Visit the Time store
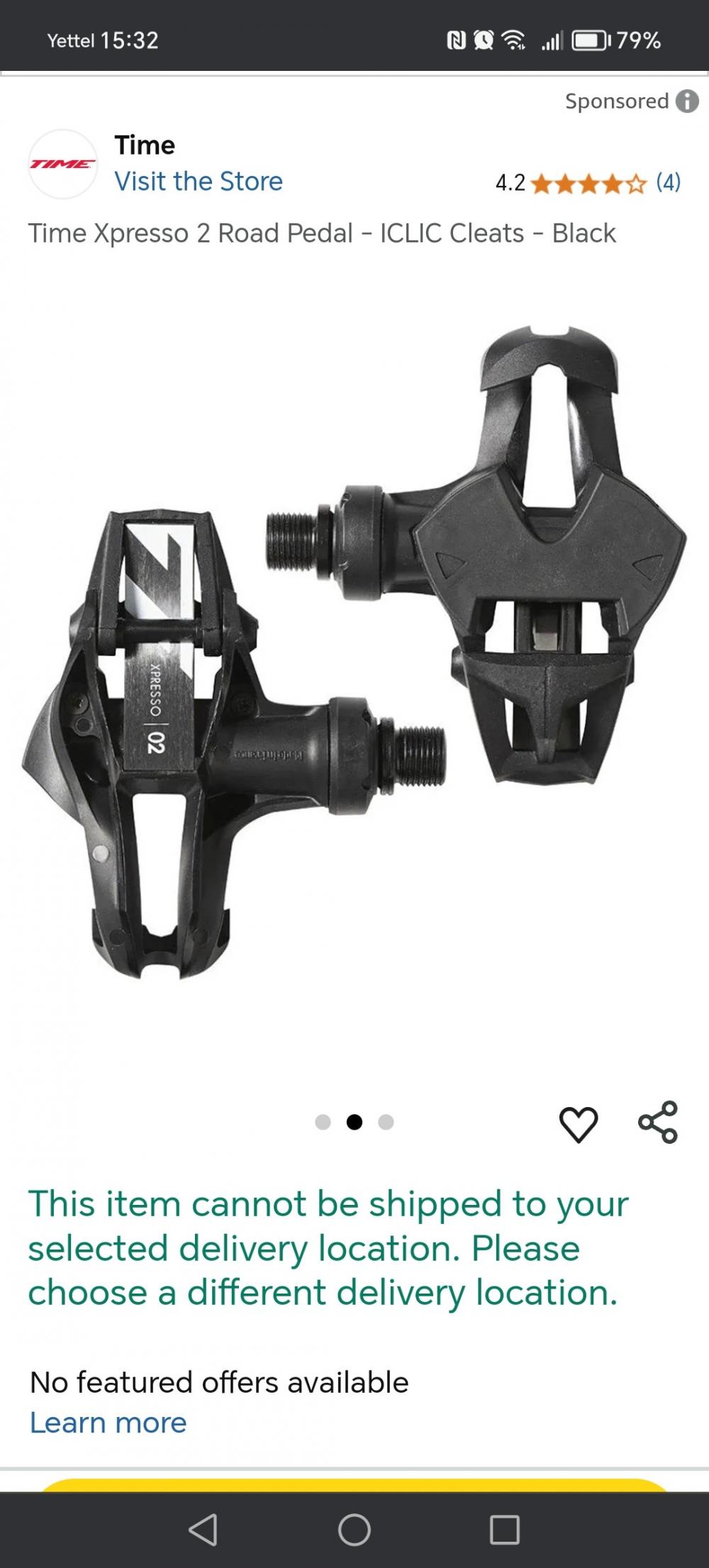 point(199,182)
